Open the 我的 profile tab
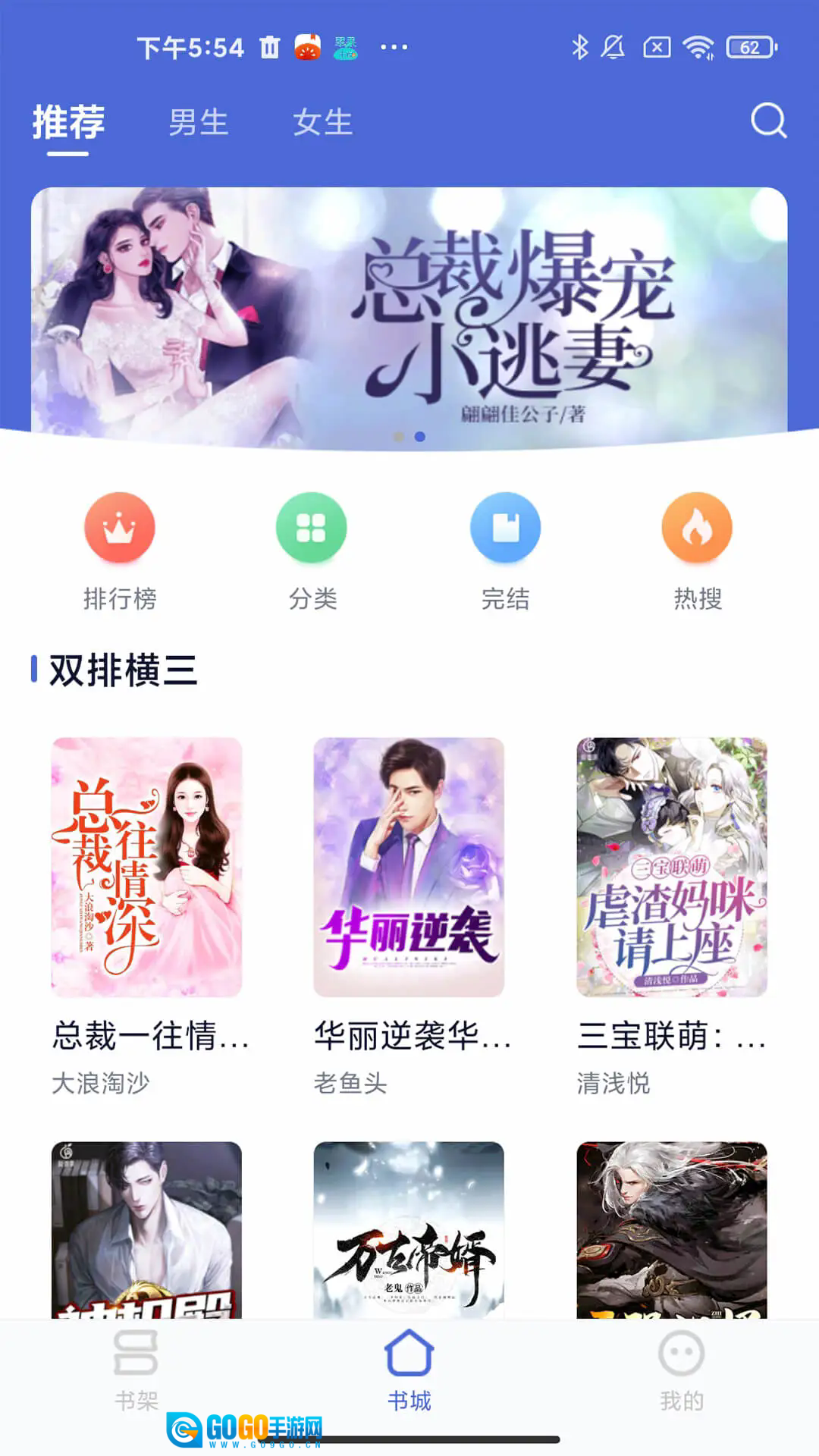Screen dimensions: 819x1456 682,1370
